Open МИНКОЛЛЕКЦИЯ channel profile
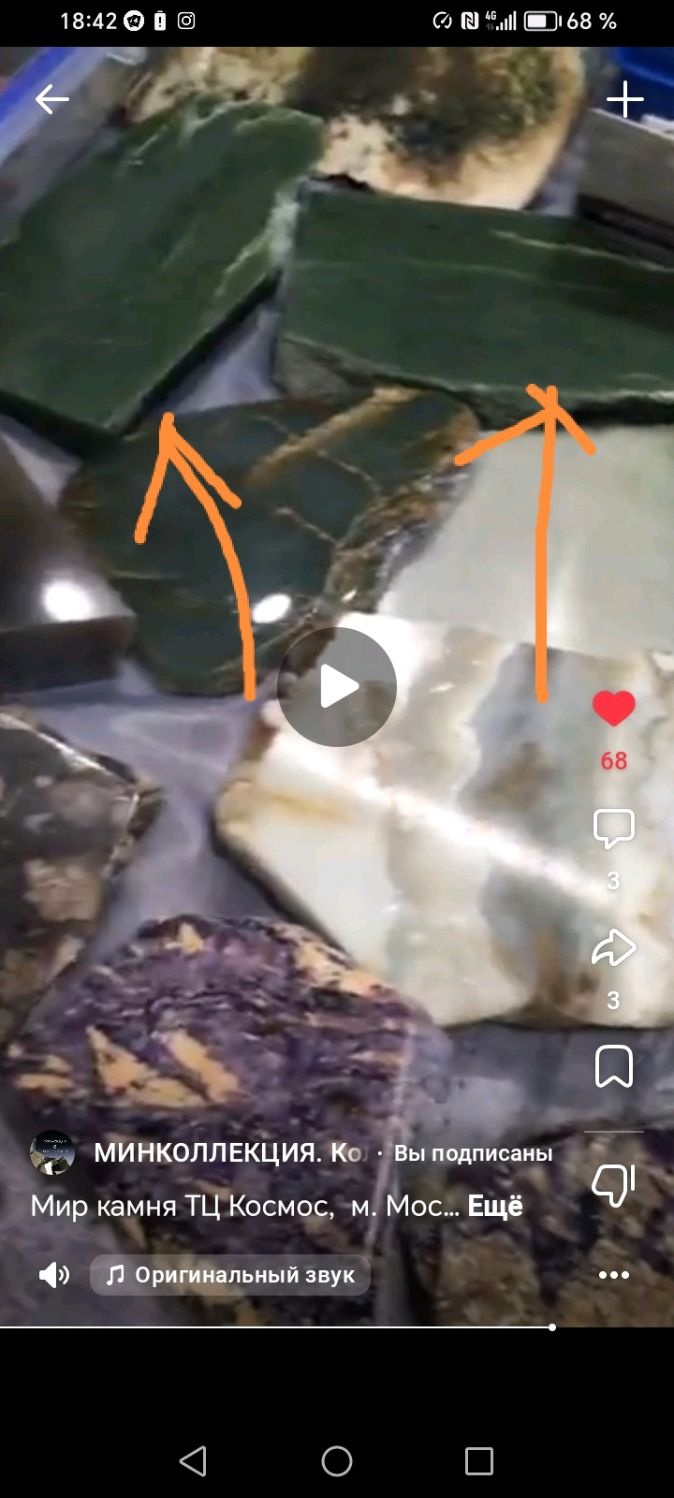 click(x=52, y=1153)
